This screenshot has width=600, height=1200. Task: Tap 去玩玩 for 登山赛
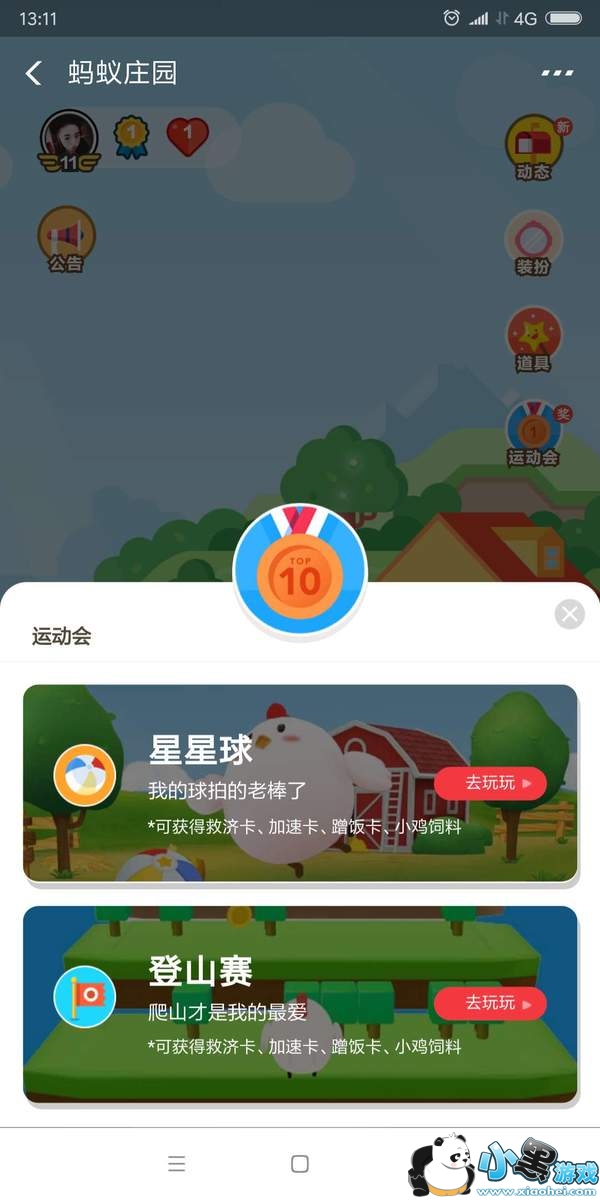[490, 1002]
